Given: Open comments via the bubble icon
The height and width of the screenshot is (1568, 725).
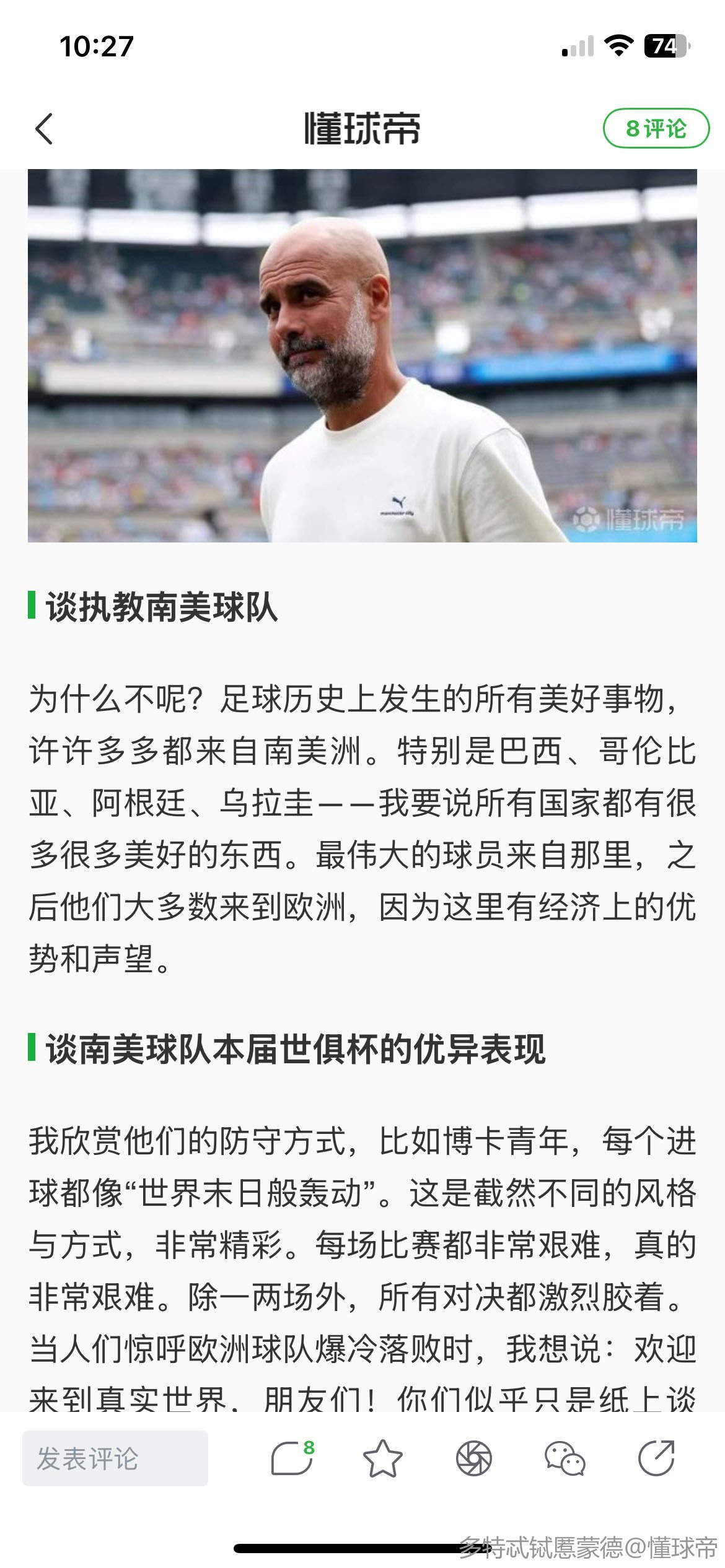Looking at the screenshot, I should pyautogui.click(x=291, y=1458).
